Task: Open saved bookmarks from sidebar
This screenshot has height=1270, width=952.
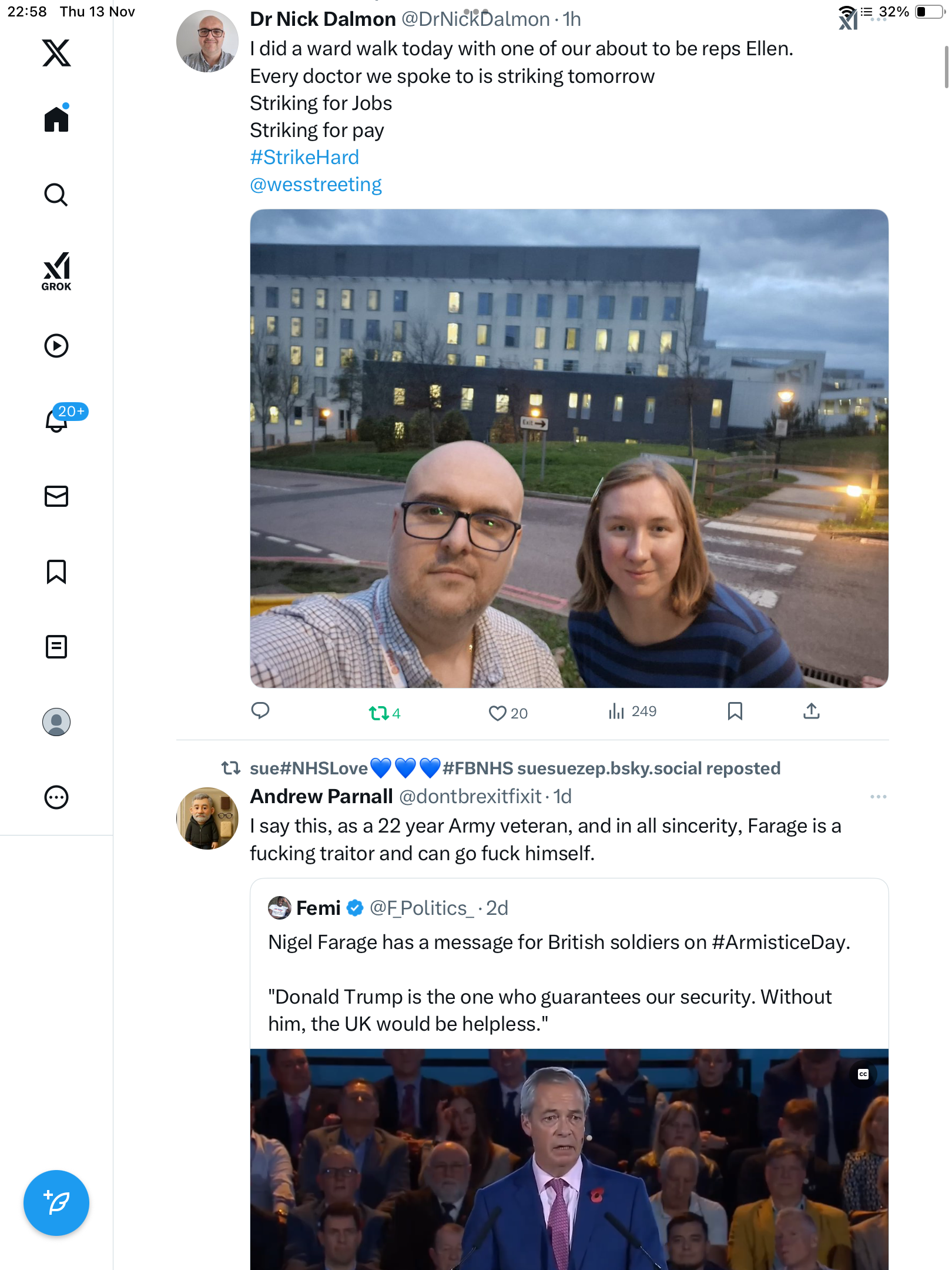Action: 56,571
